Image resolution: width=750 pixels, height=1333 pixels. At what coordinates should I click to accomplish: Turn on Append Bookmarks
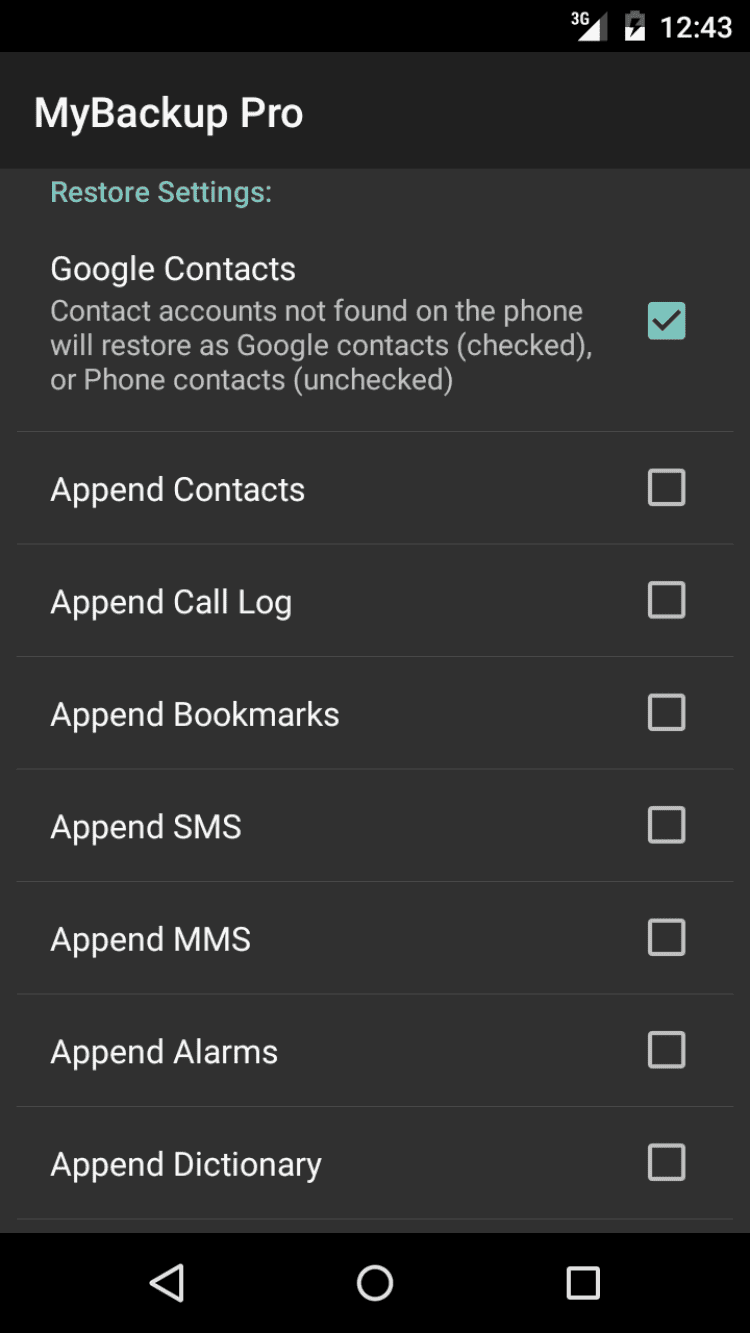point(666,713)
